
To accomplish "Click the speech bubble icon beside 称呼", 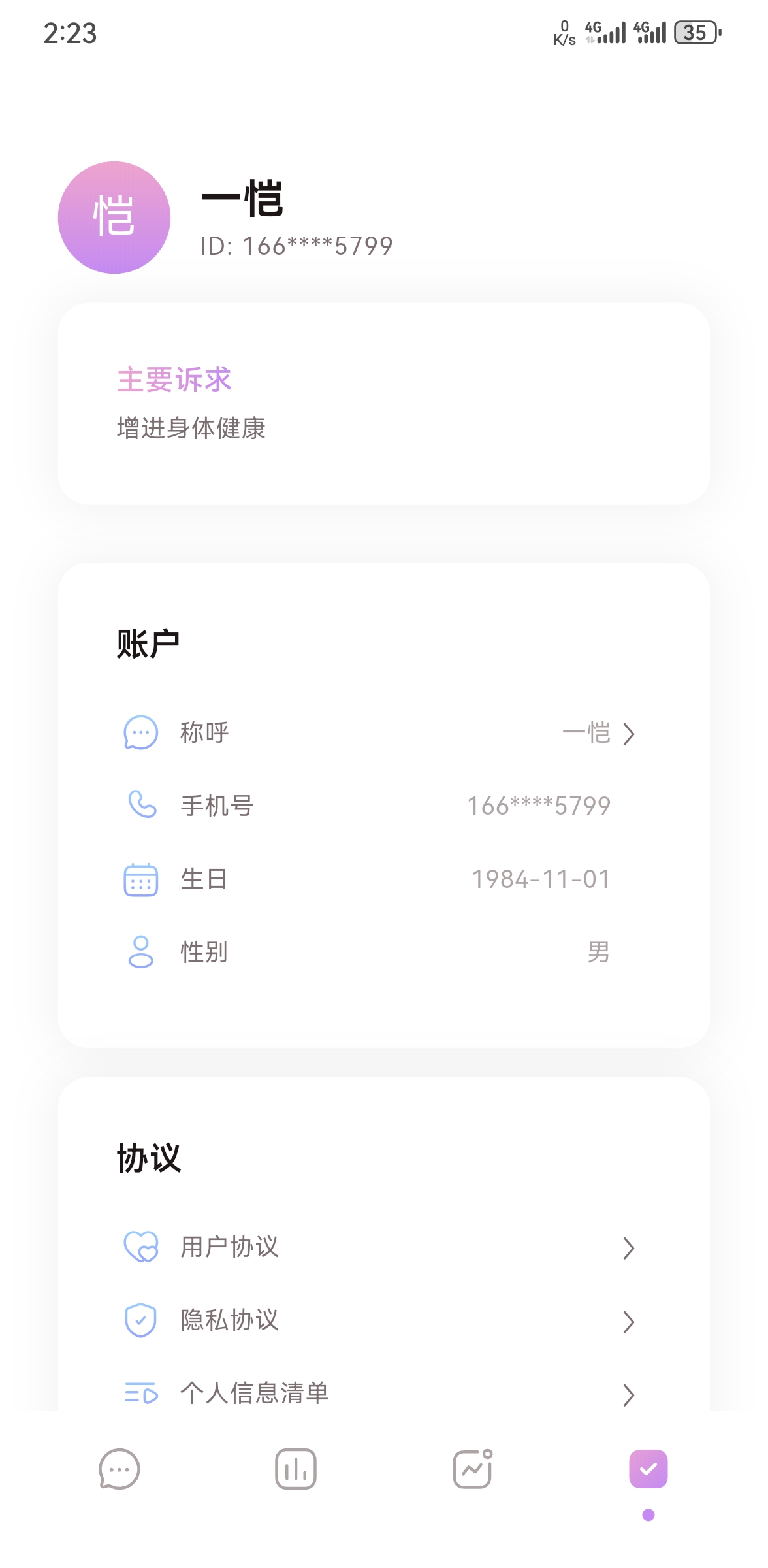I will (140, 733).
